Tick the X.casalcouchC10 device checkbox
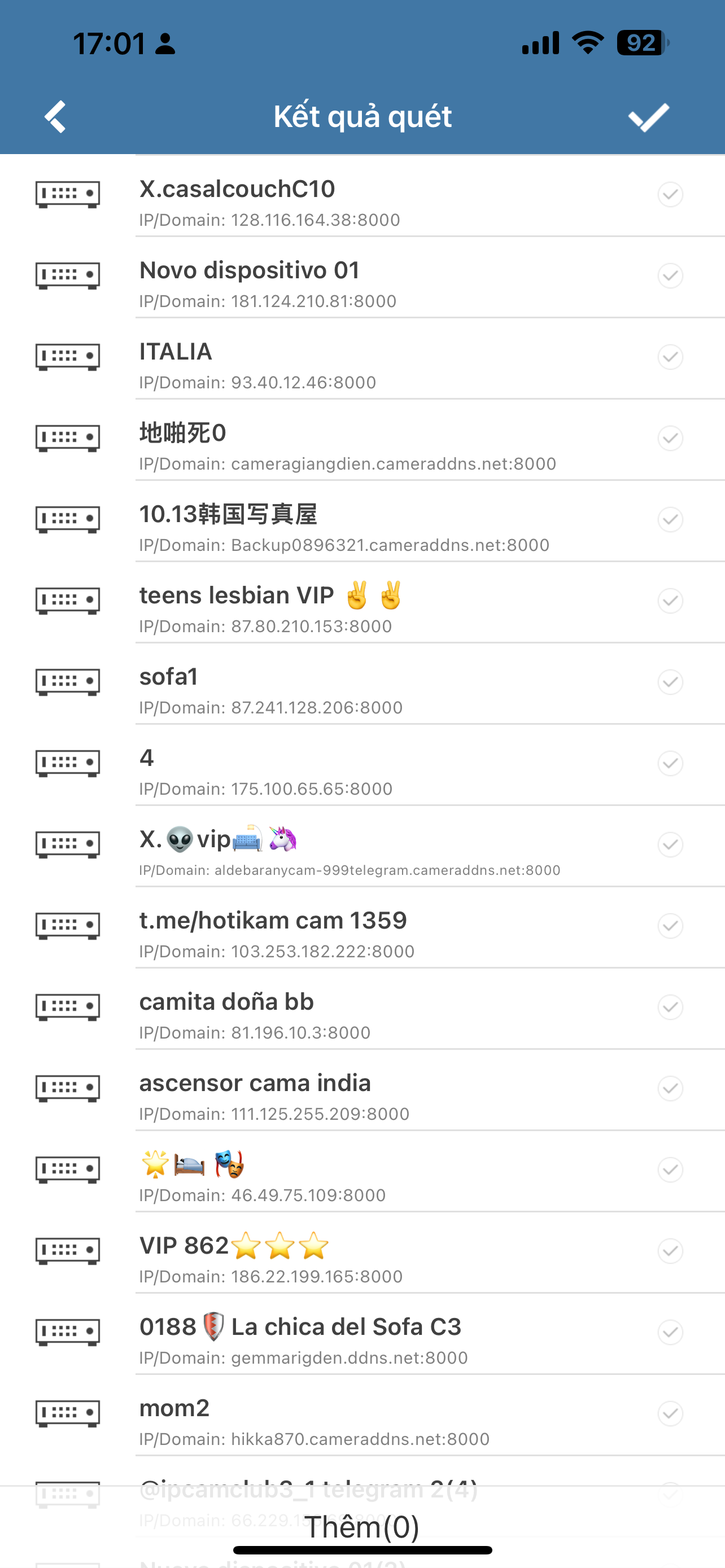The image size is (725, 1568). click(670, 195)
